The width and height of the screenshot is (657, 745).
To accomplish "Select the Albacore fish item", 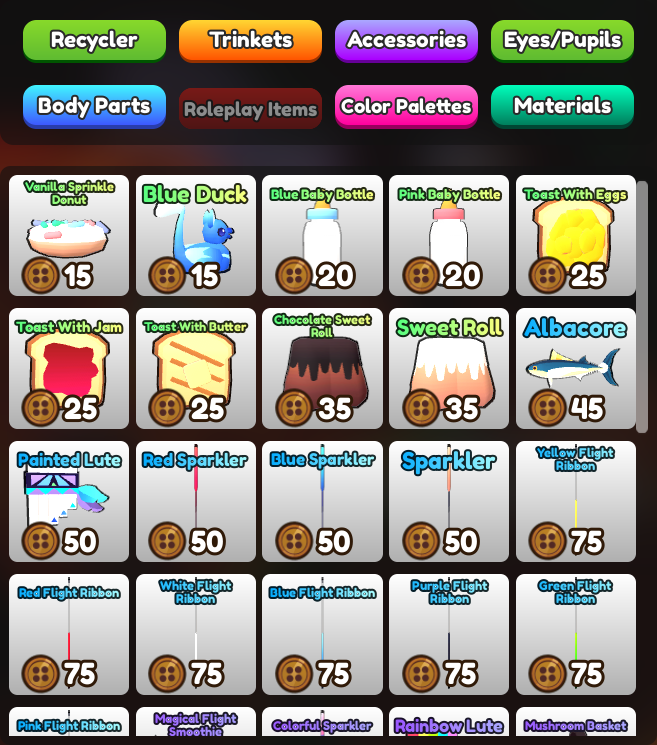I will [x=575, y=369].
